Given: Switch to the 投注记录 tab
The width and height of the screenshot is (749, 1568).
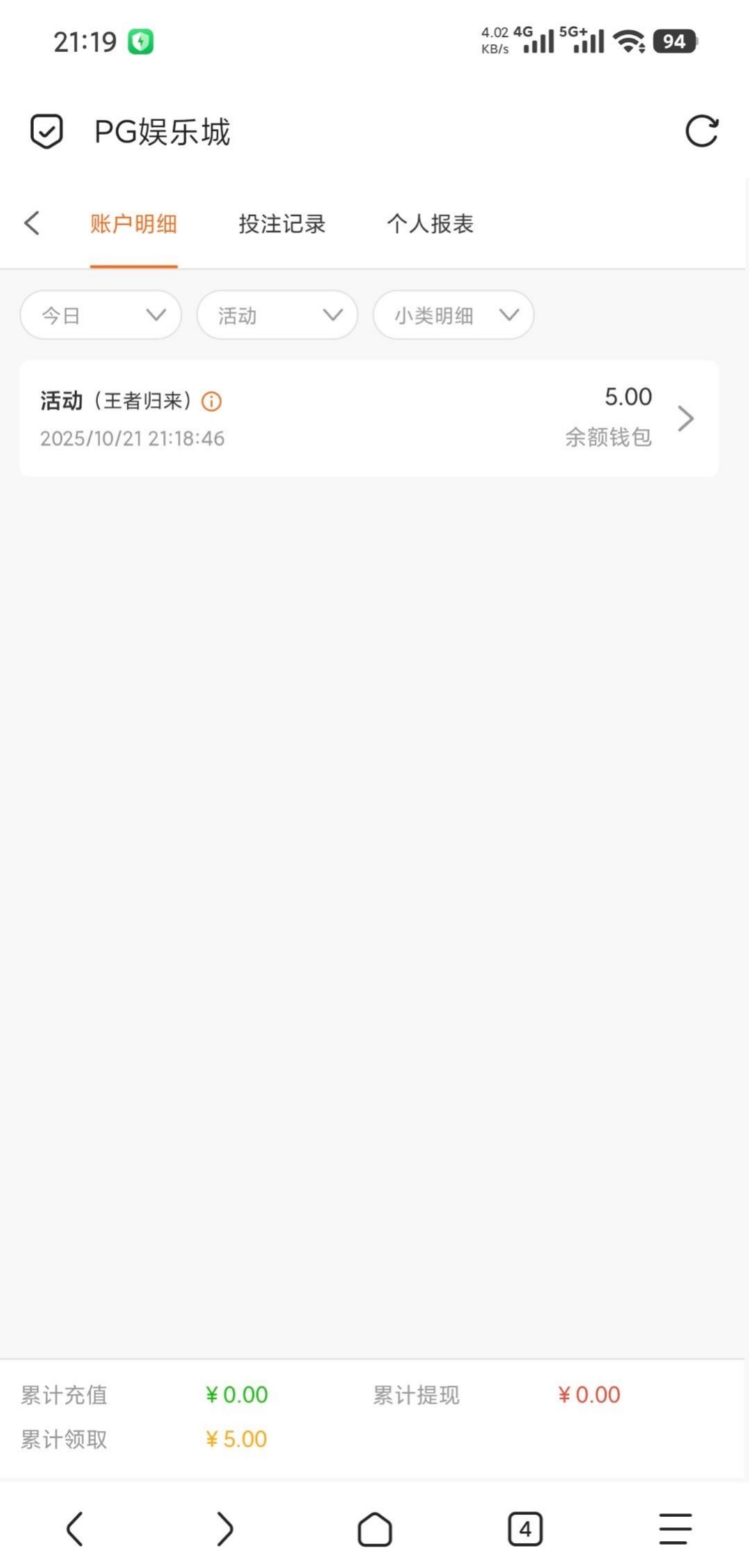Looking at the screenshot, I should point(282,224).
